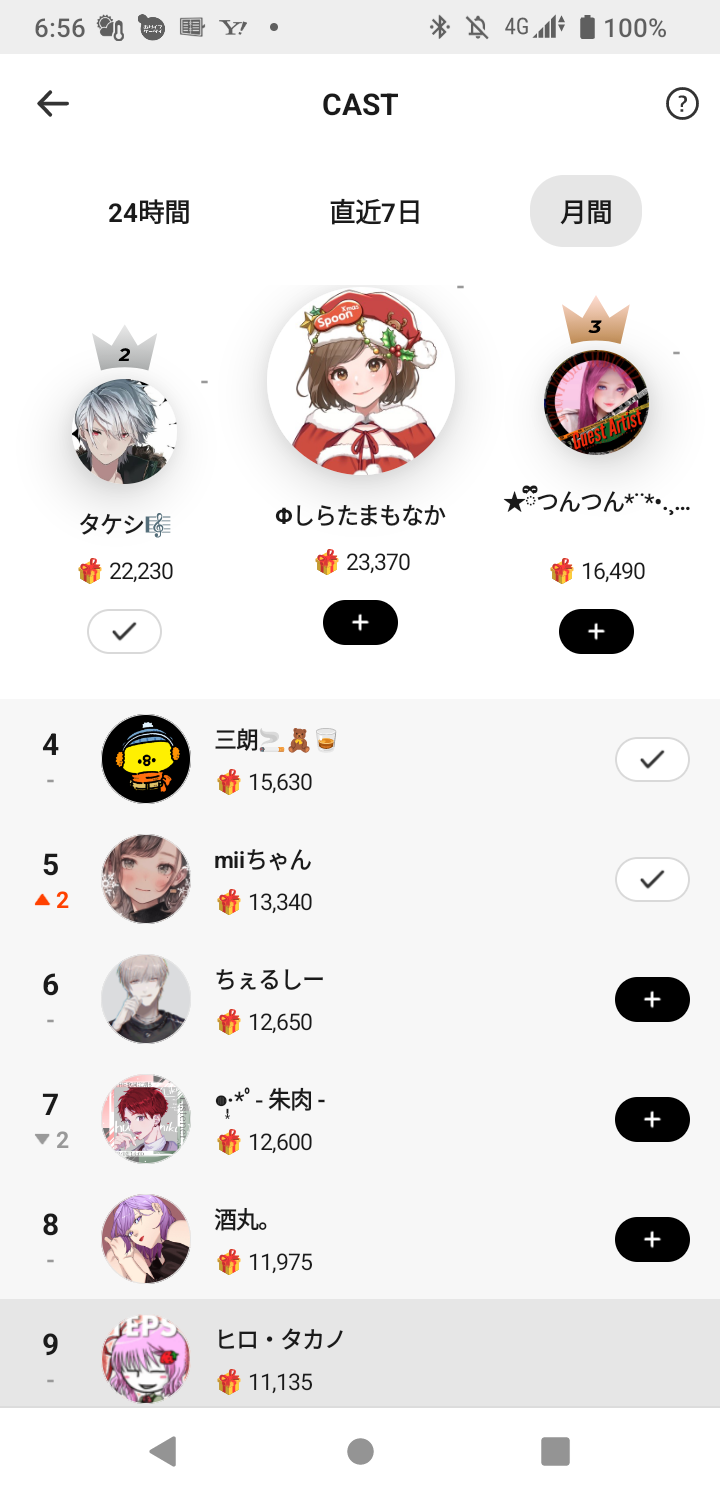
Task: Open ヒロ・タカノ's row ranked 9th
Action: coord(360,1358)
